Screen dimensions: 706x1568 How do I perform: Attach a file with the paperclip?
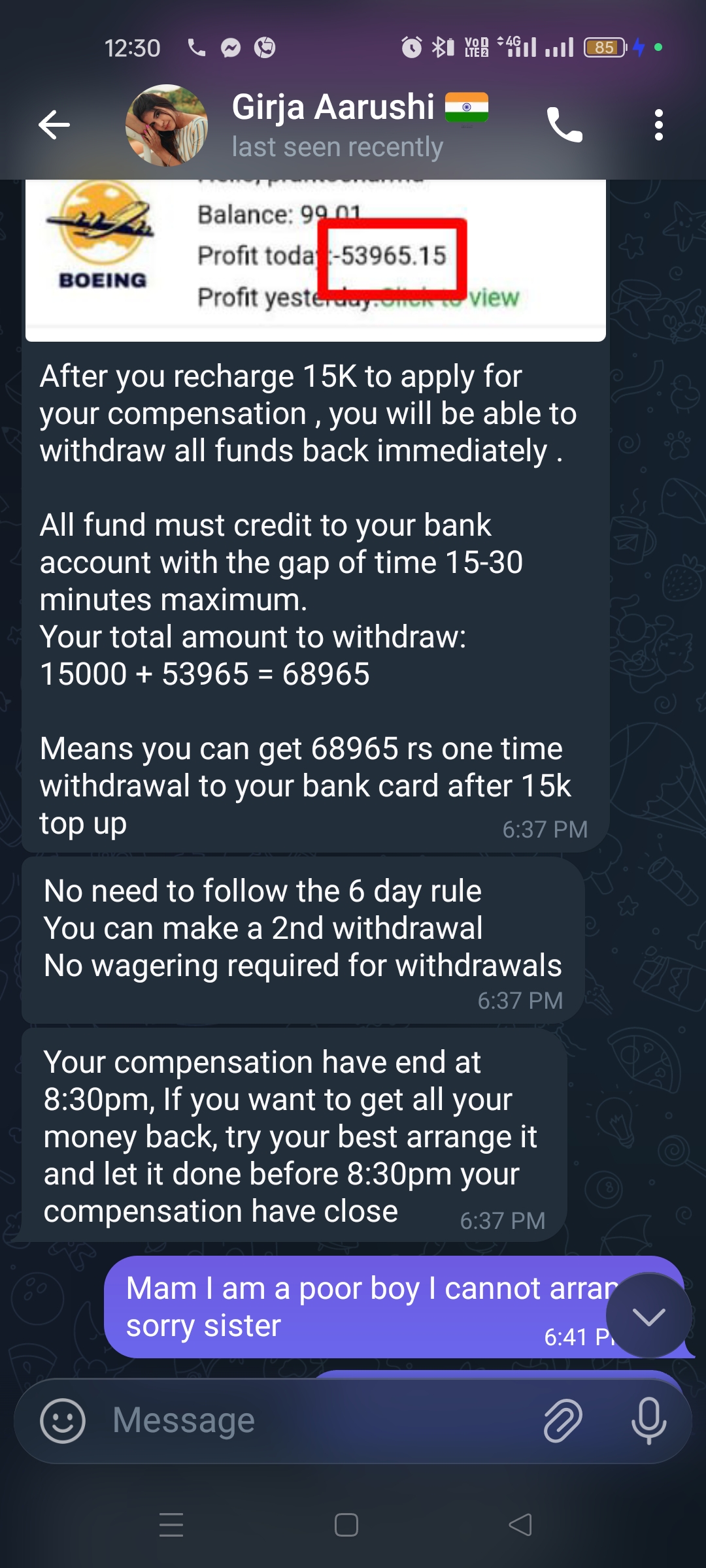coord(563,1420)
